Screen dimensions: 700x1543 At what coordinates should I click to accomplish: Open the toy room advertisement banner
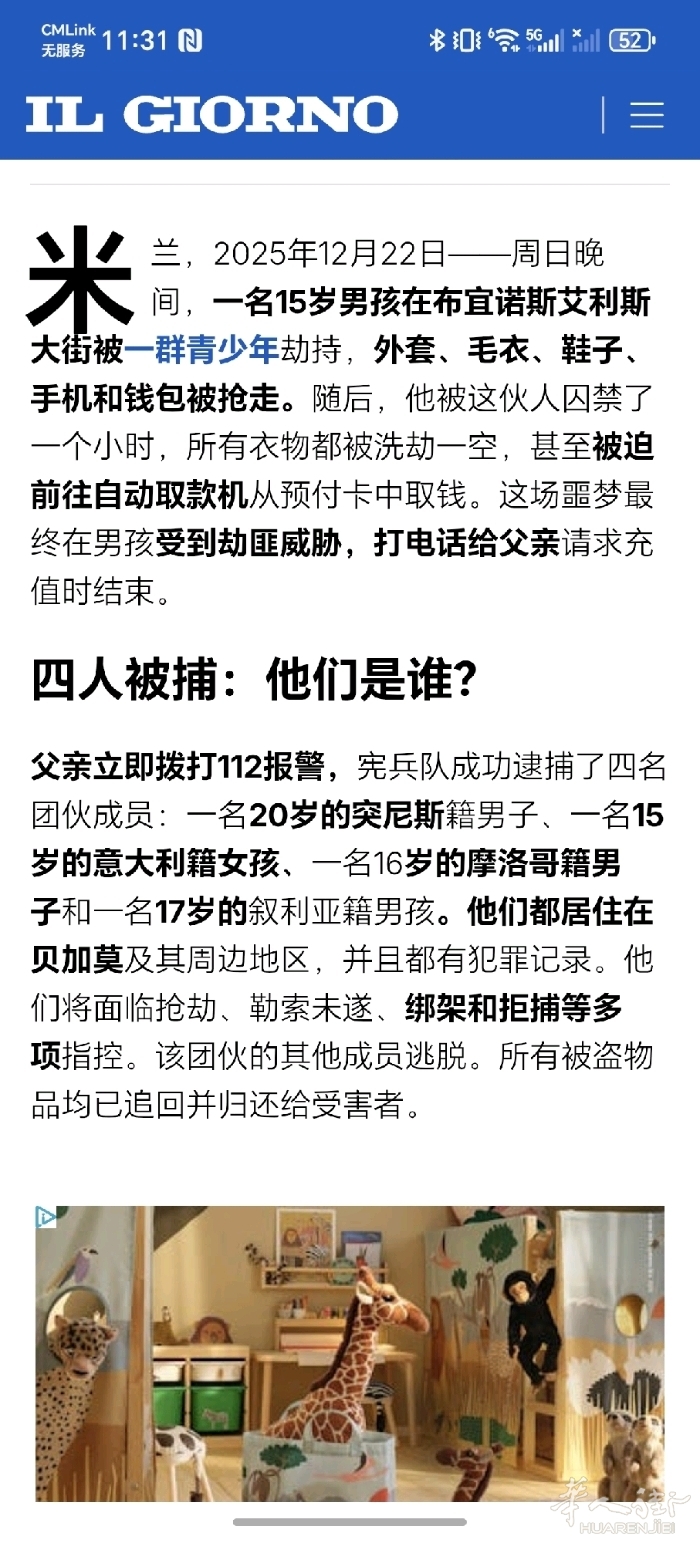point(350,1360)
